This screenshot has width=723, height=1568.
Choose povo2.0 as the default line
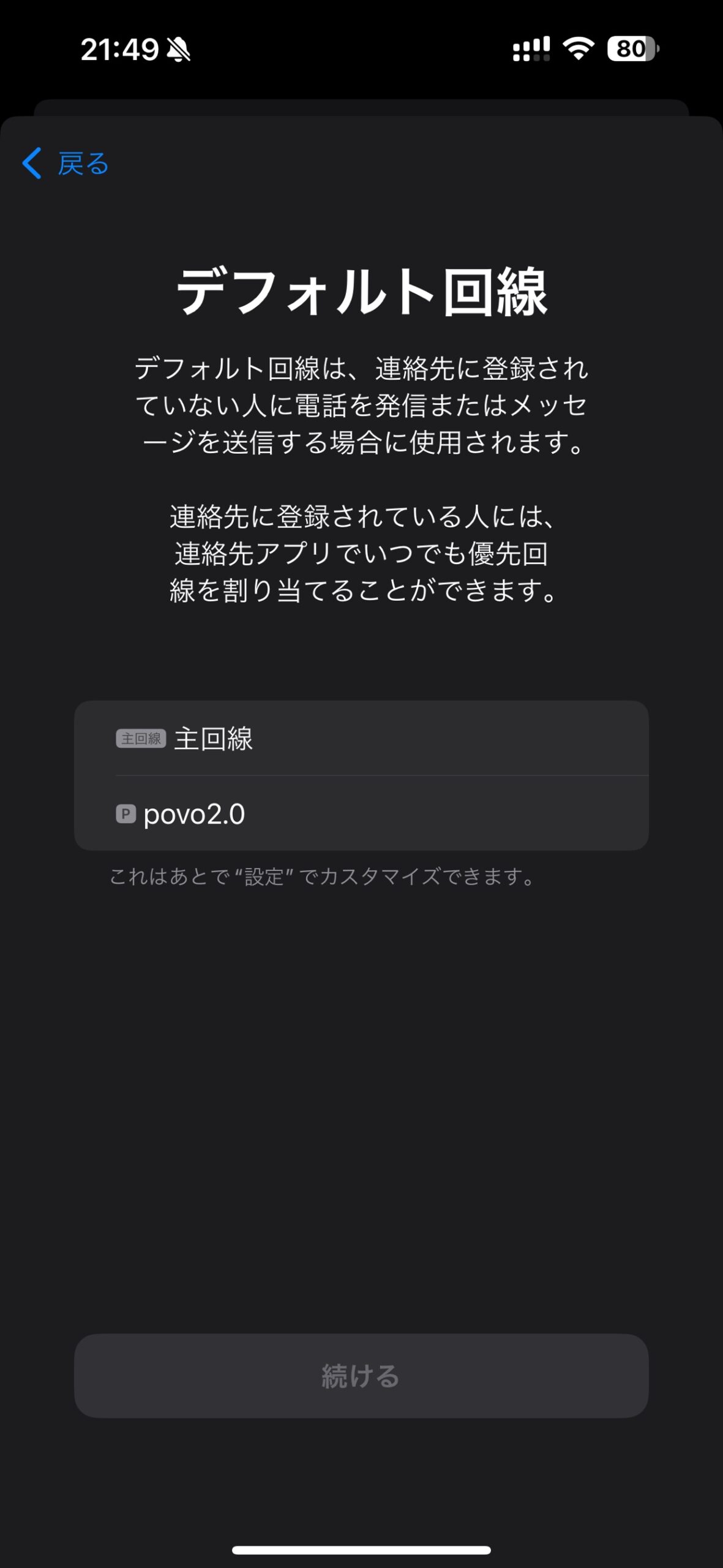click(361, 814)
